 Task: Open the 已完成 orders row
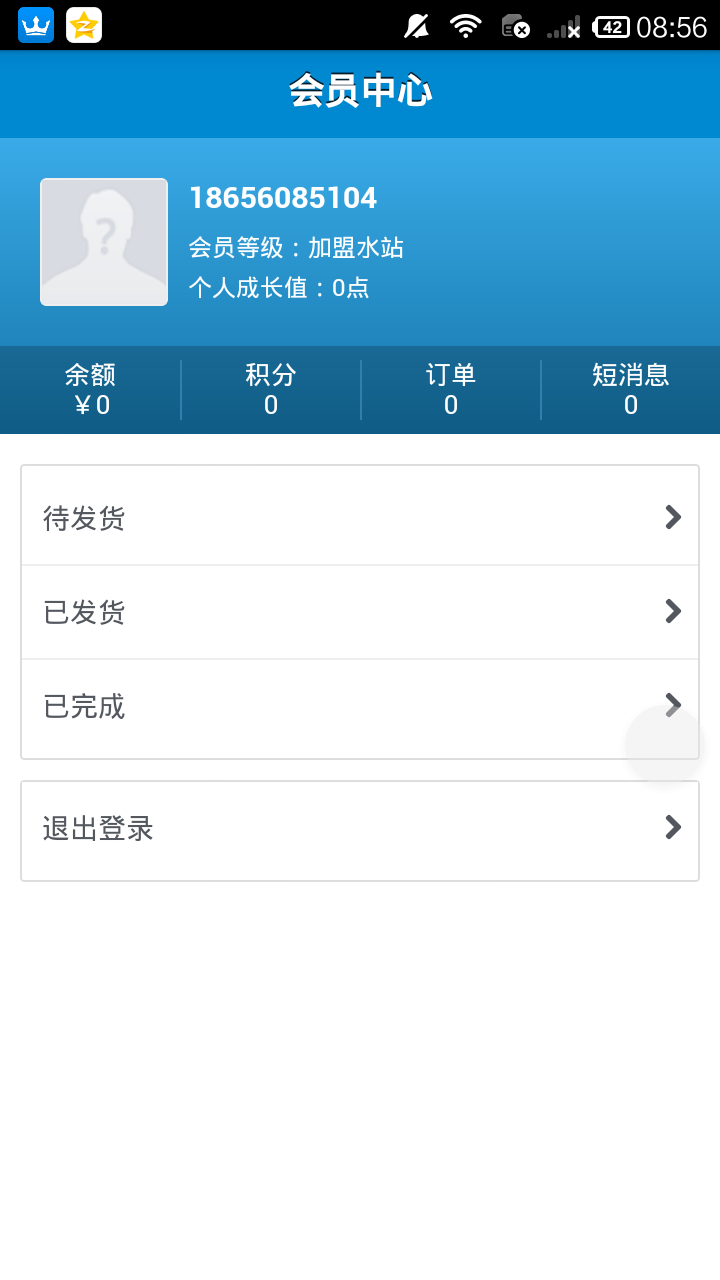pyautogui.click(x=360, y=707)
